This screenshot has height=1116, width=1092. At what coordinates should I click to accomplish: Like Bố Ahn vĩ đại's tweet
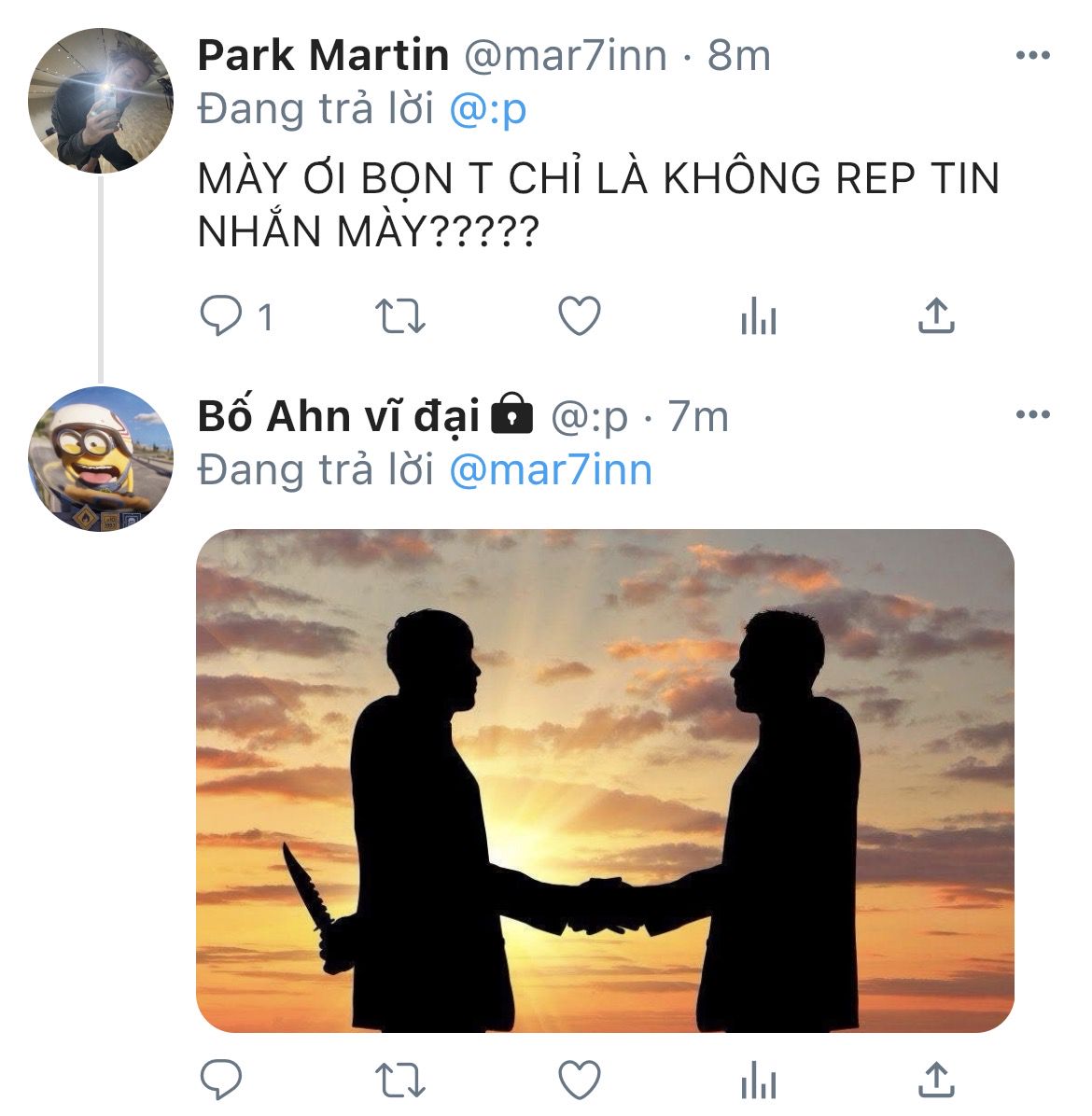pos(580,1080)
